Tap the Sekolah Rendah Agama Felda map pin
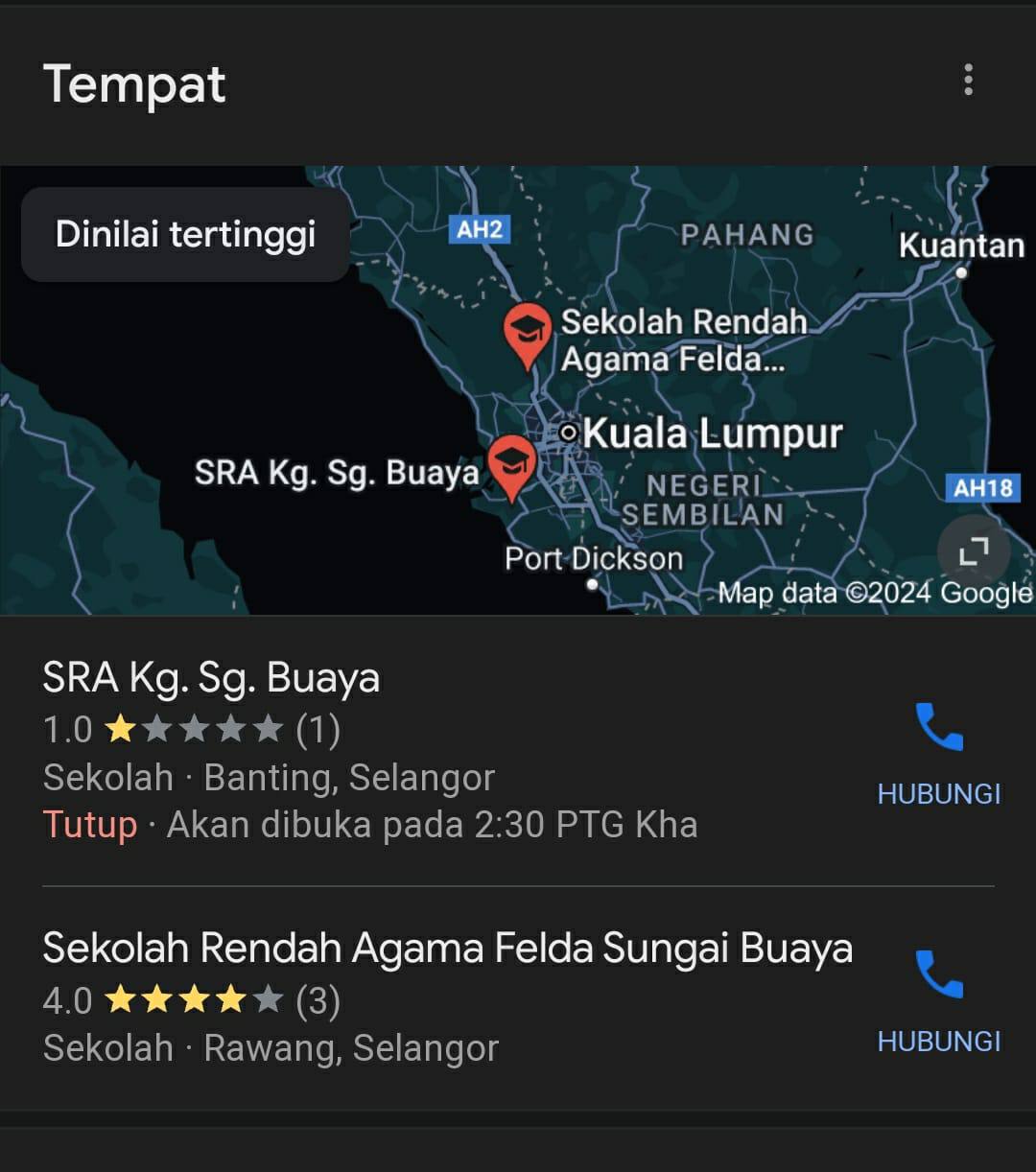 (x=527, y=333)
